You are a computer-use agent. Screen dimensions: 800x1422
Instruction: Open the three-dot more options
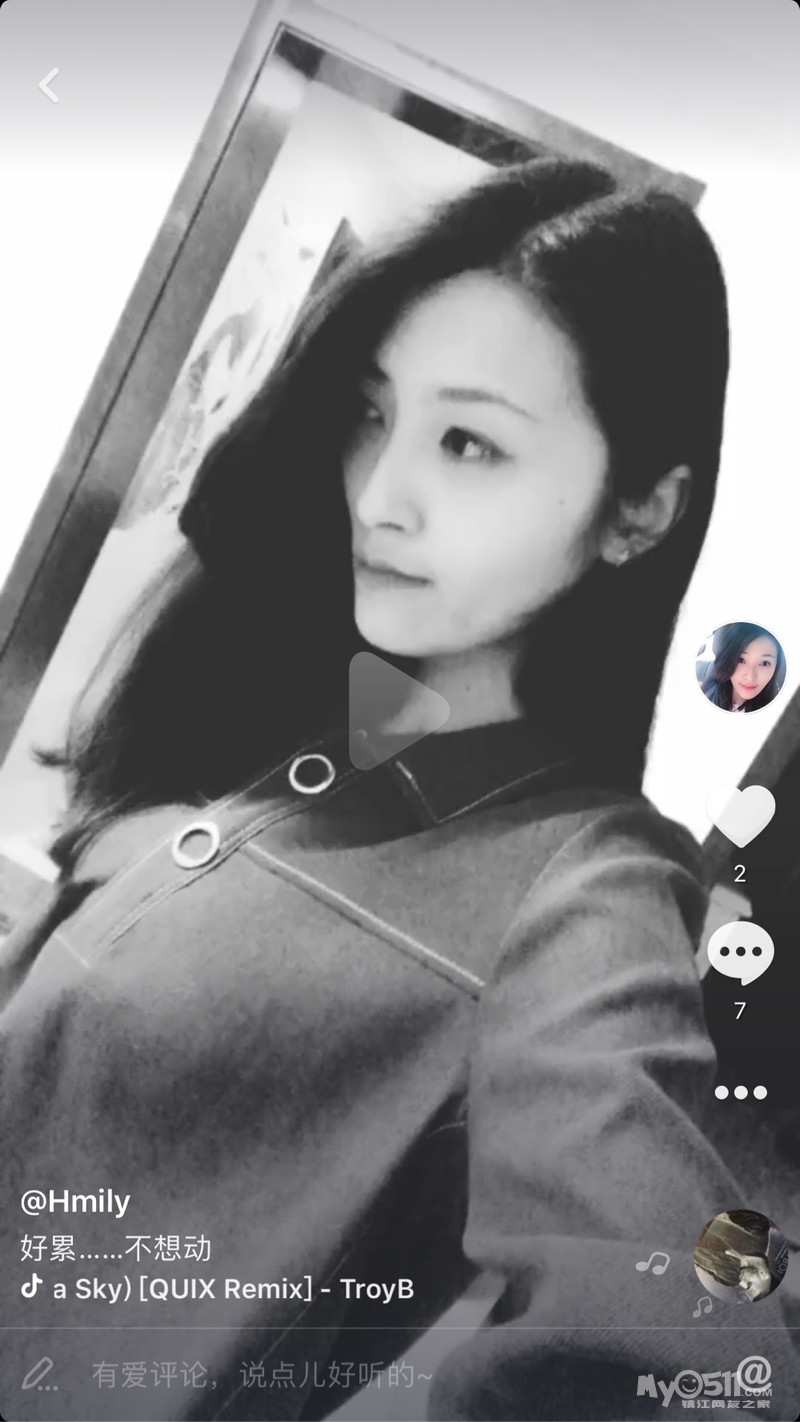click(740, 1092)
